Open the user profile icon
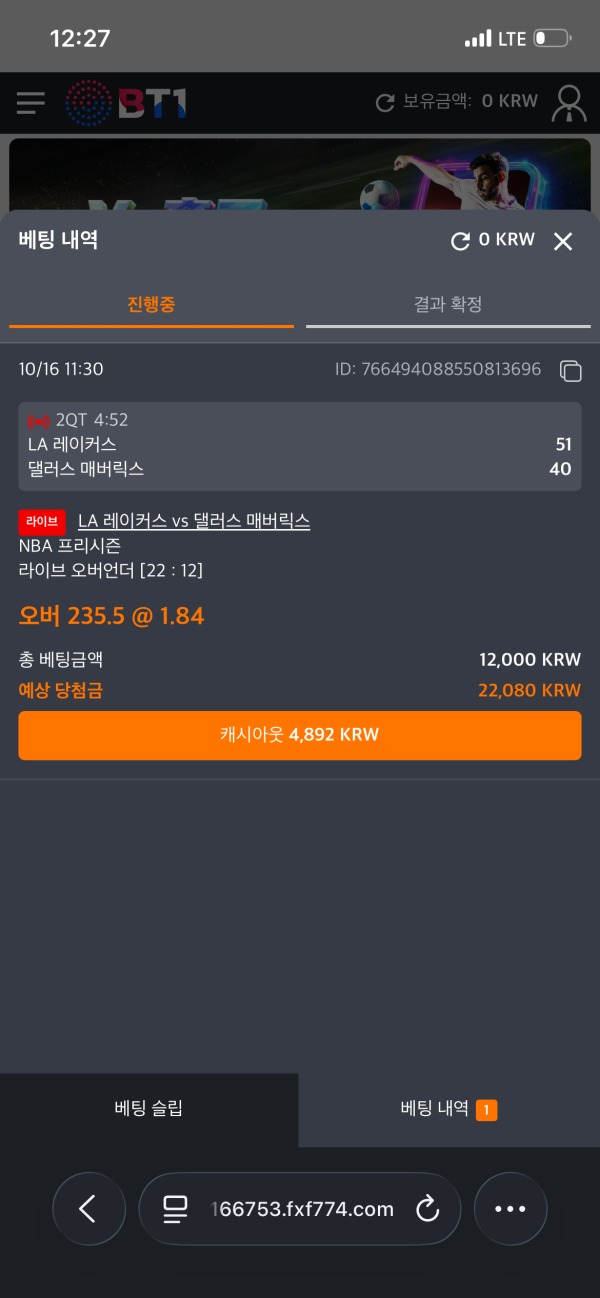Image resolution: width=600 pixels, height=1298 pixels. [570, 102]
